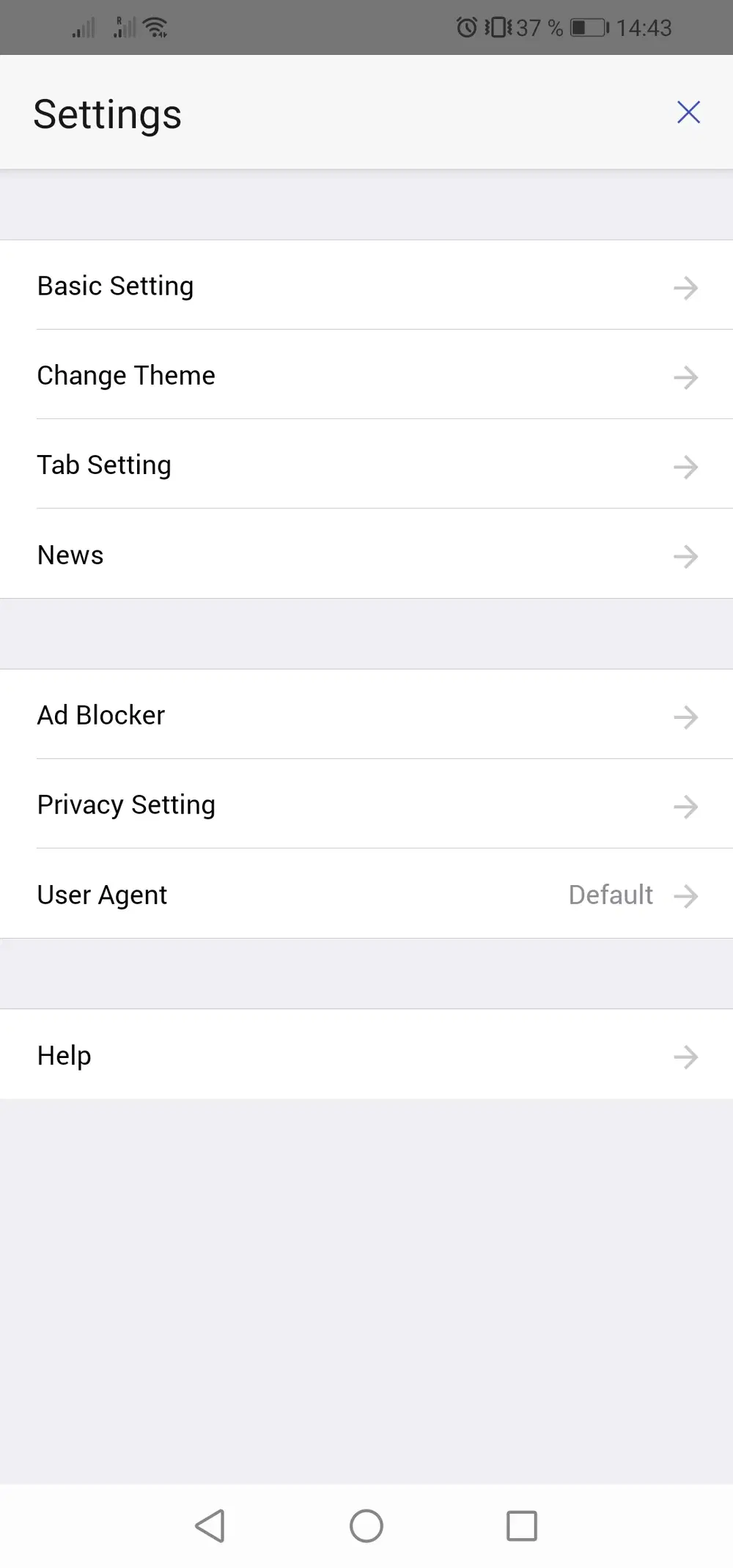Open the Help section
This screenshot has height=1568, width=733.
[x=366, y=1055]
